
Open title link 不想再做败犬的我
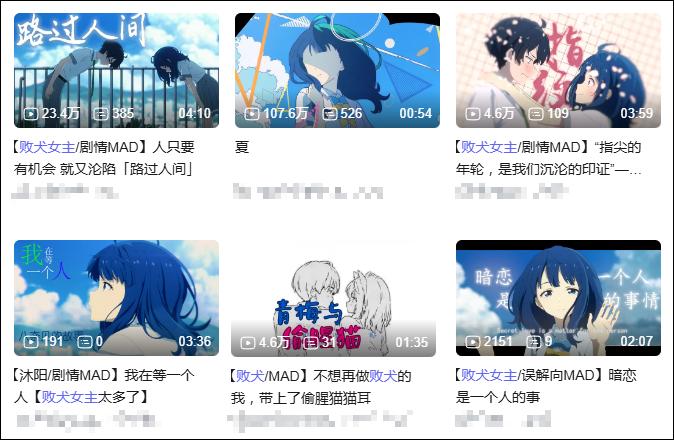click(322, 386)
